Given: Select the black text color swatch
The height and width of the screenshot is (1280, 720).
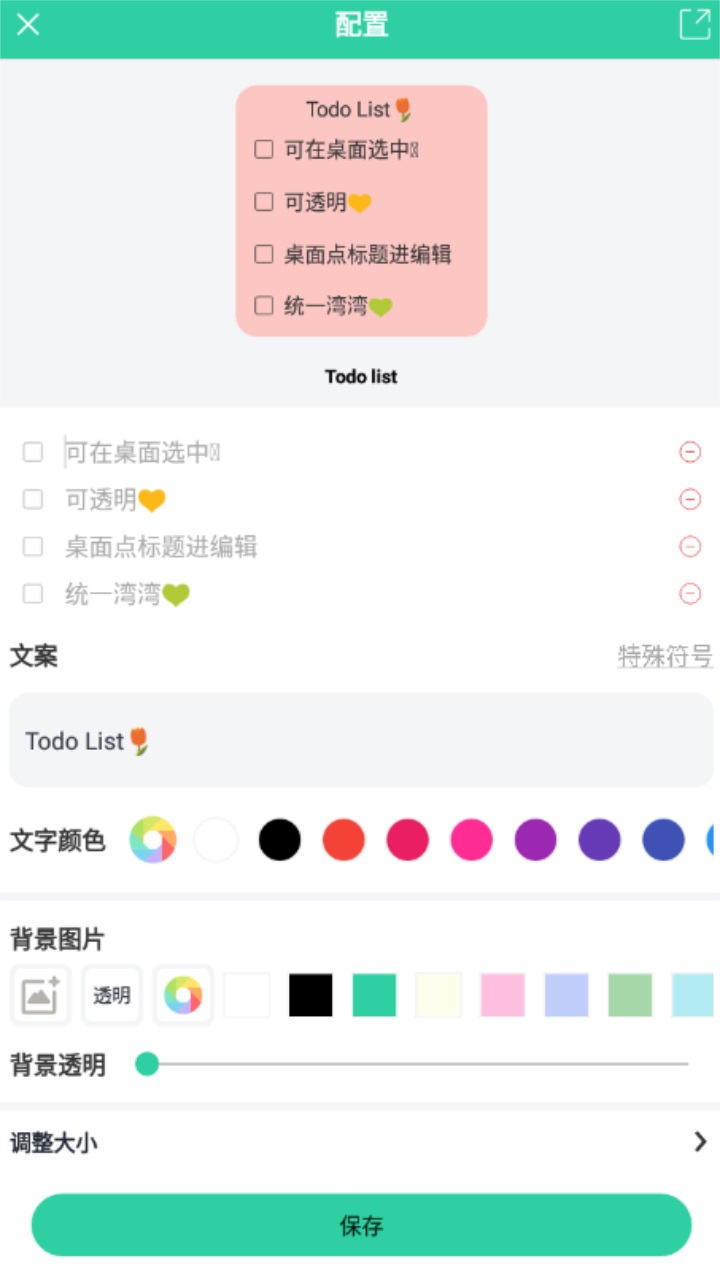Looking at the screenshot, I should 279,839.
